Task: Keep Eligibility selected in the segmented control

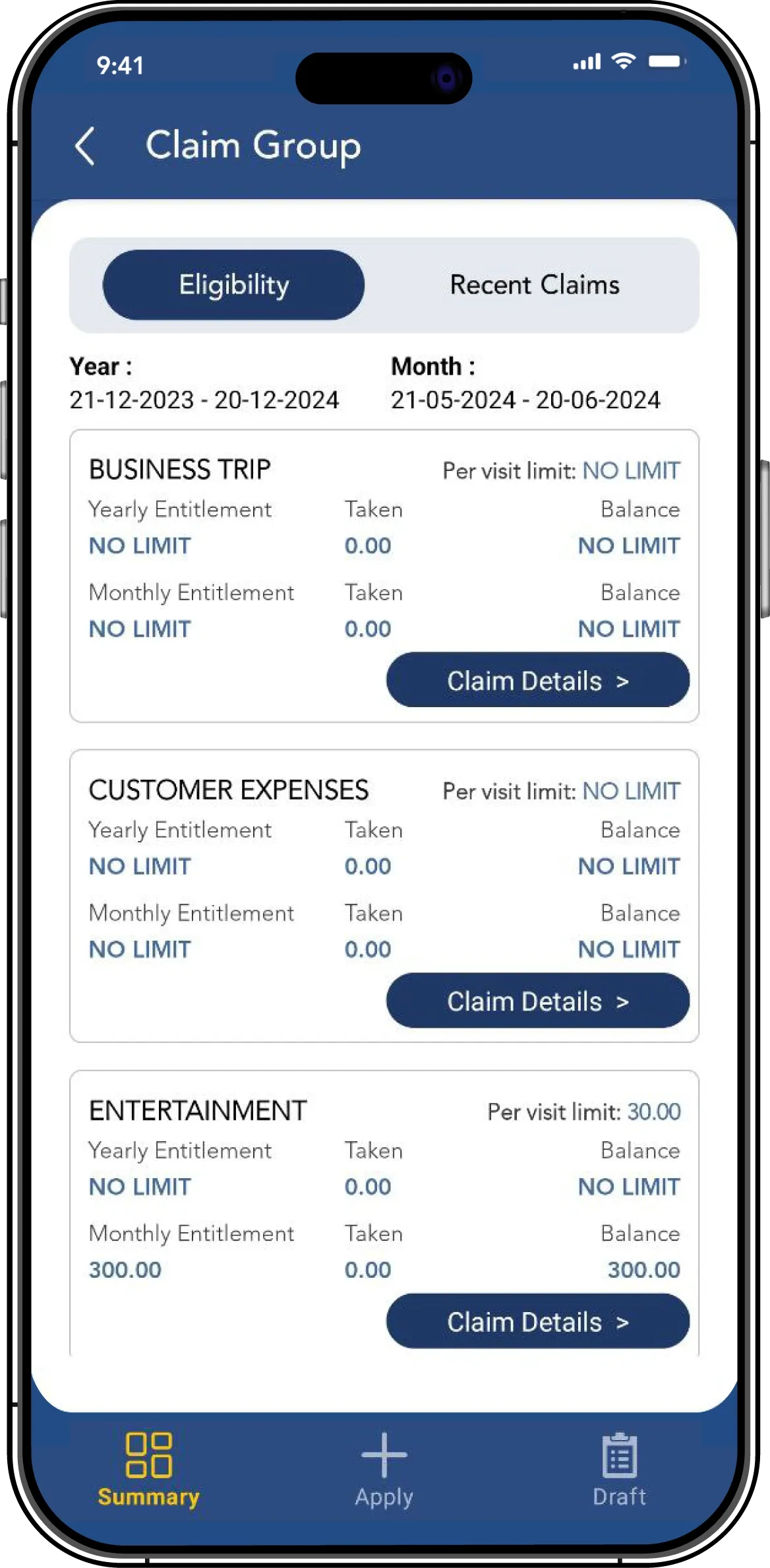Action: [233, 284]
